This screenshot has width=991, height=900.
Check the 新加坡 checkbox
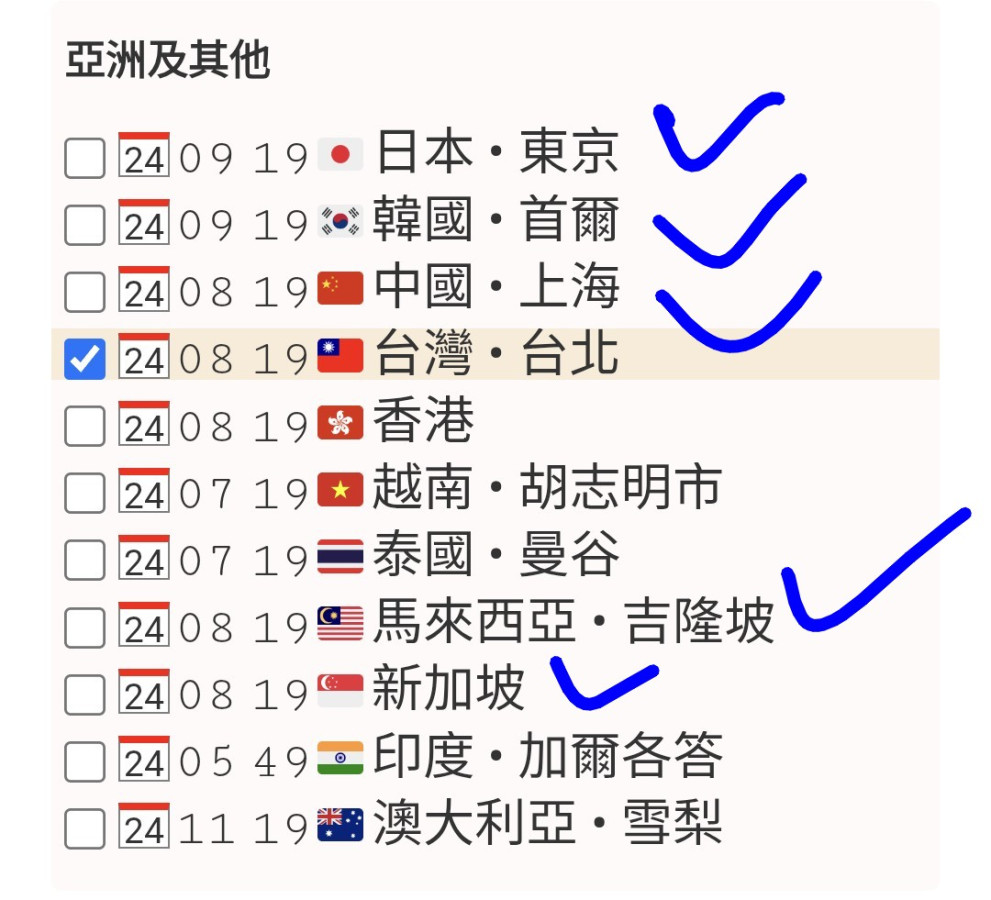click(85, 695)
